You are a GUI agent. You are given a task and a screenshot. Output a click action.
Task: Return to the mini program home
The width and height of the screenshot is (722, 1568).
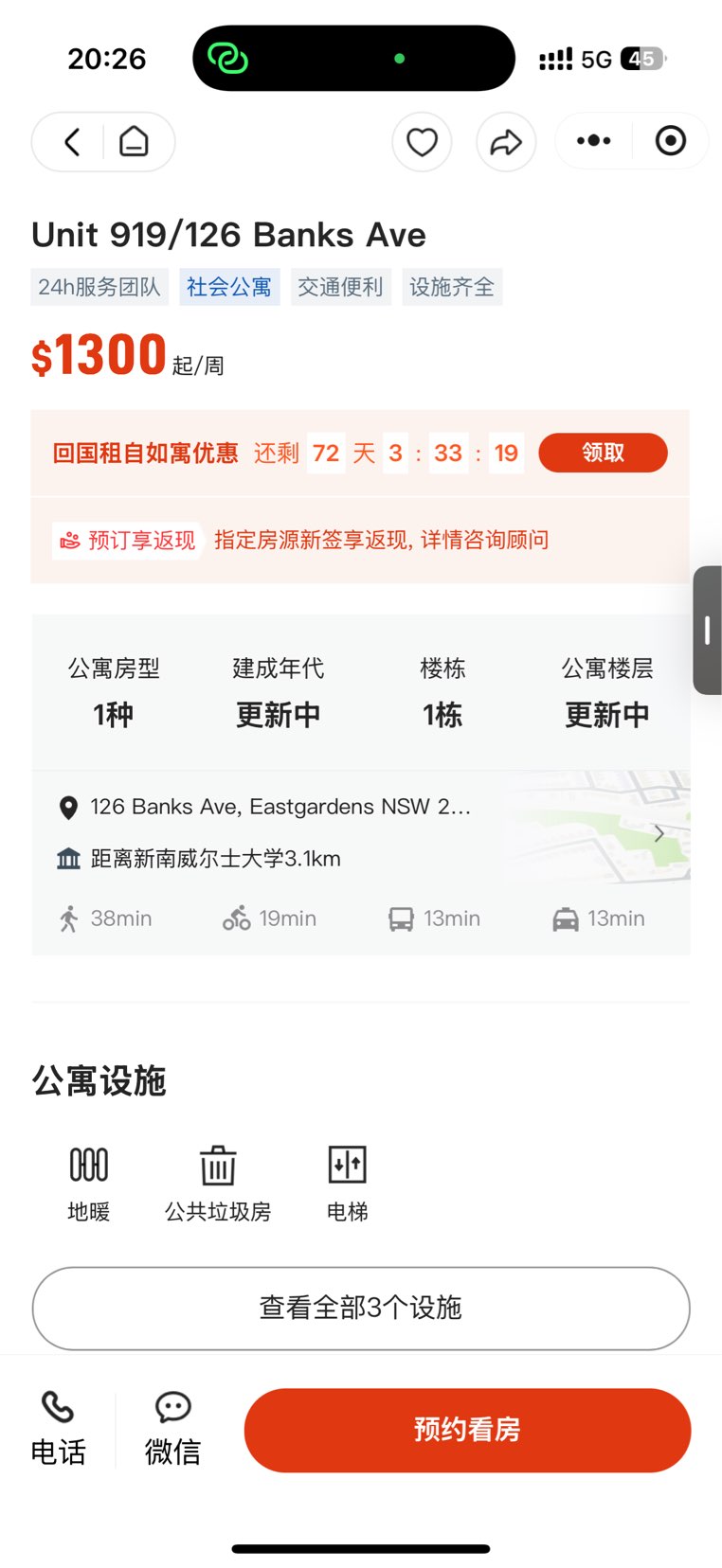(134, 142)
